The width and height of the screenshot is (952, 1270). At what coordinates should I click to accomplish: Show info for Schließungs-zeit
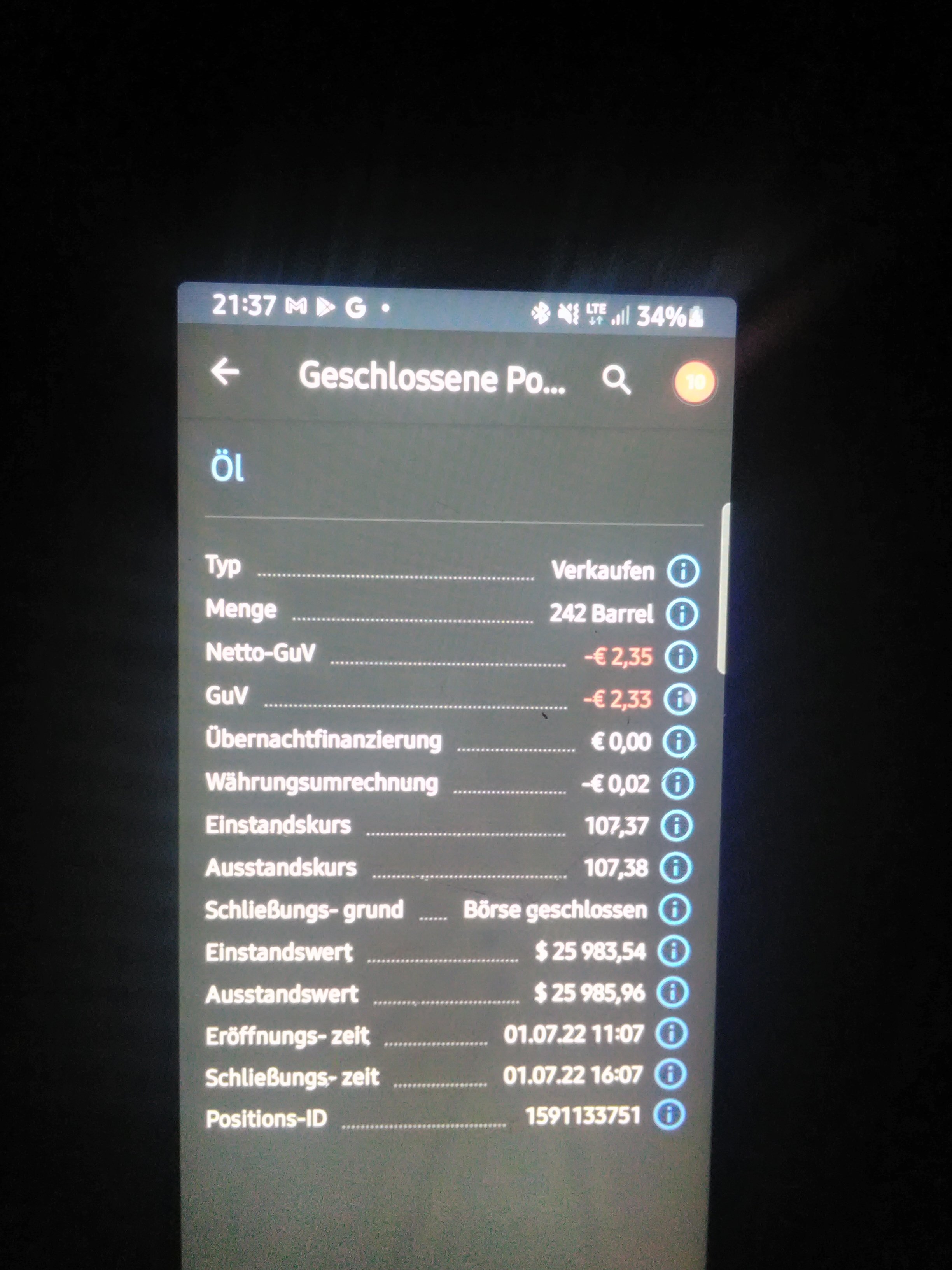click(x=671, y=1074)
